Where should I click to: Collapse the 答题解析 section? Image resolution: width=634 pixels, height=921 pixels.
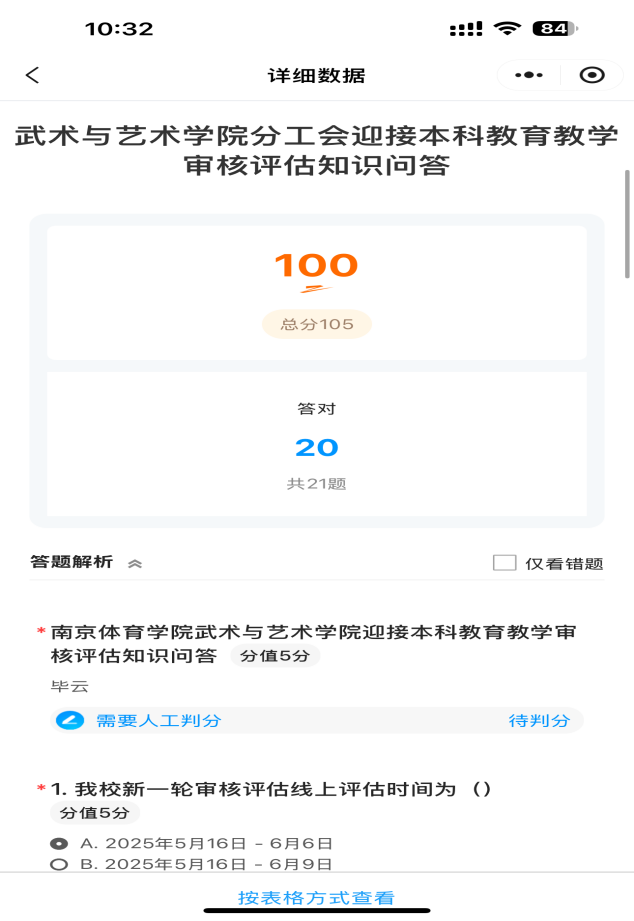click(135, 563)
